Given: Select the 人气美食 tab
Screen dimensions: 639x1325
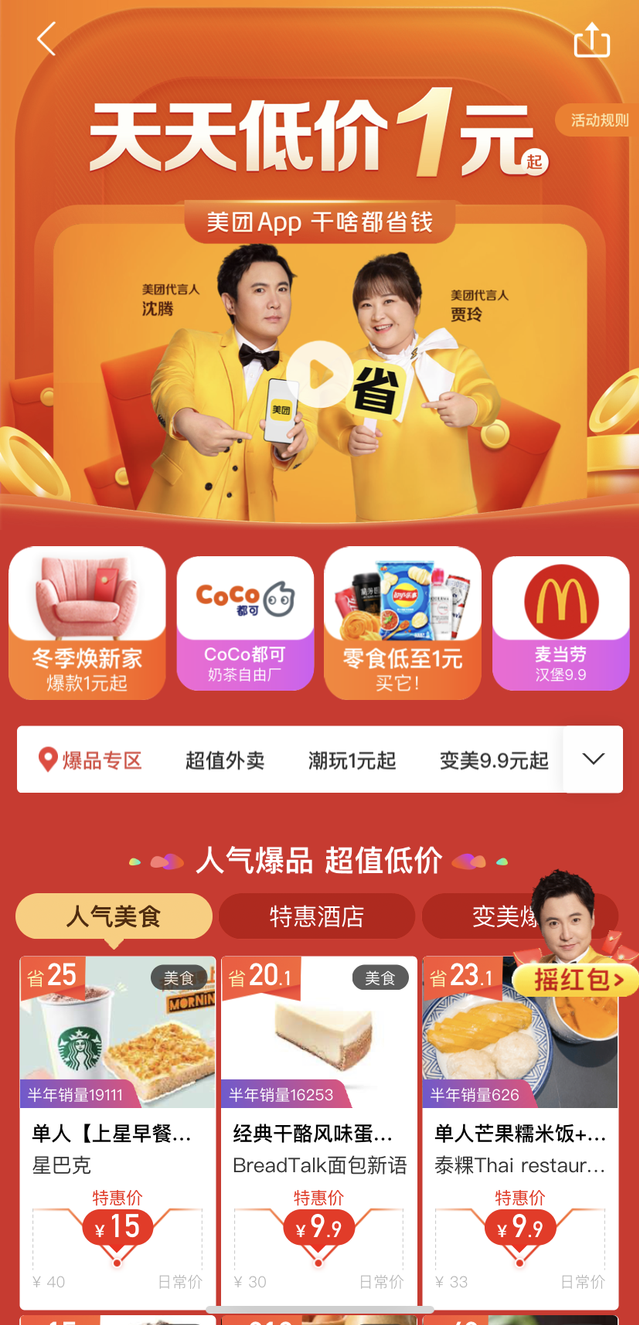Looking at the screenshot, I should tap(114, 916).
